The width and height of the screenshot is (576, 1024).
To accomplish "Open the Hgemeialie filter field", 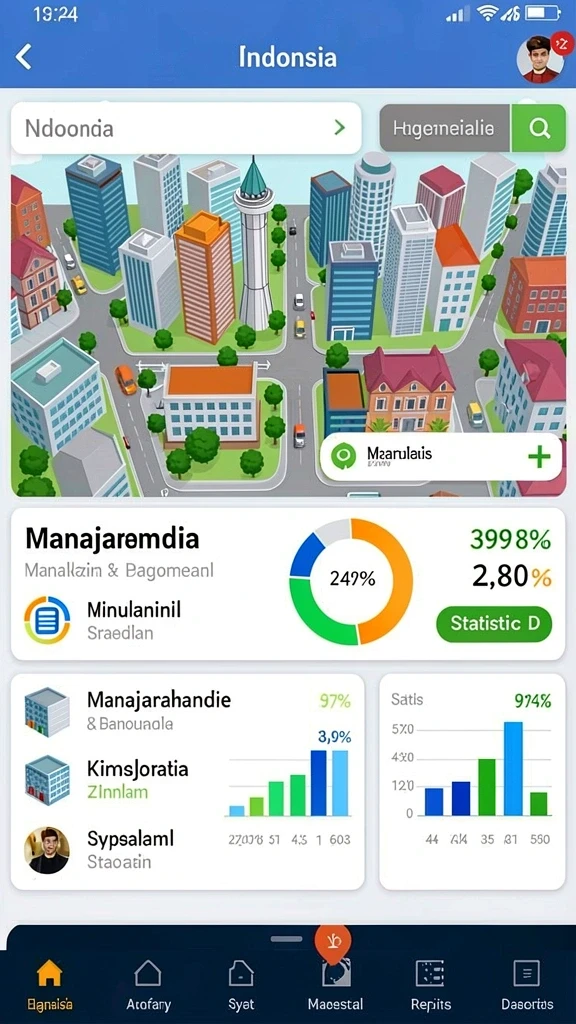I will [445, 128].
